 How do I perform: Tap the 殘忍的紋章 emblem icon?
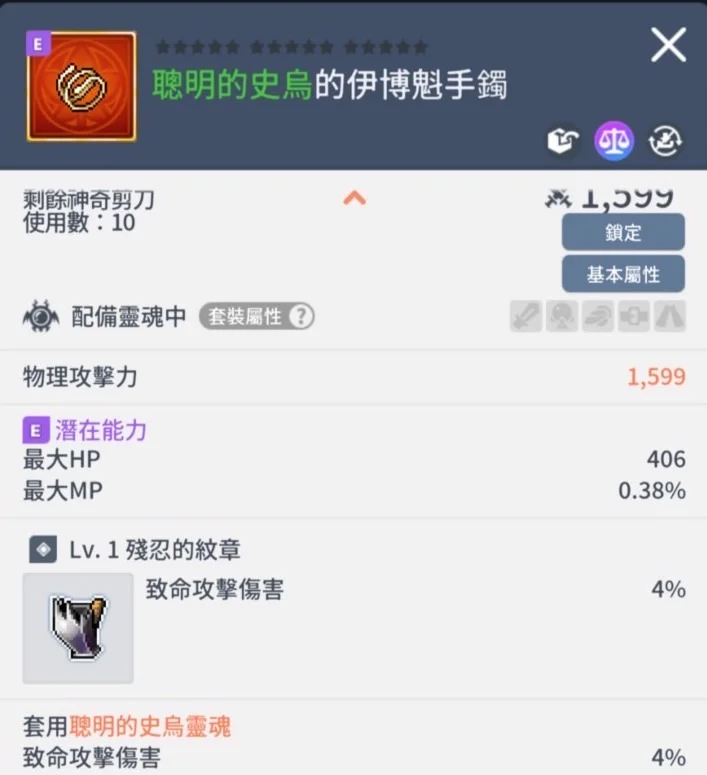point(78,628)
